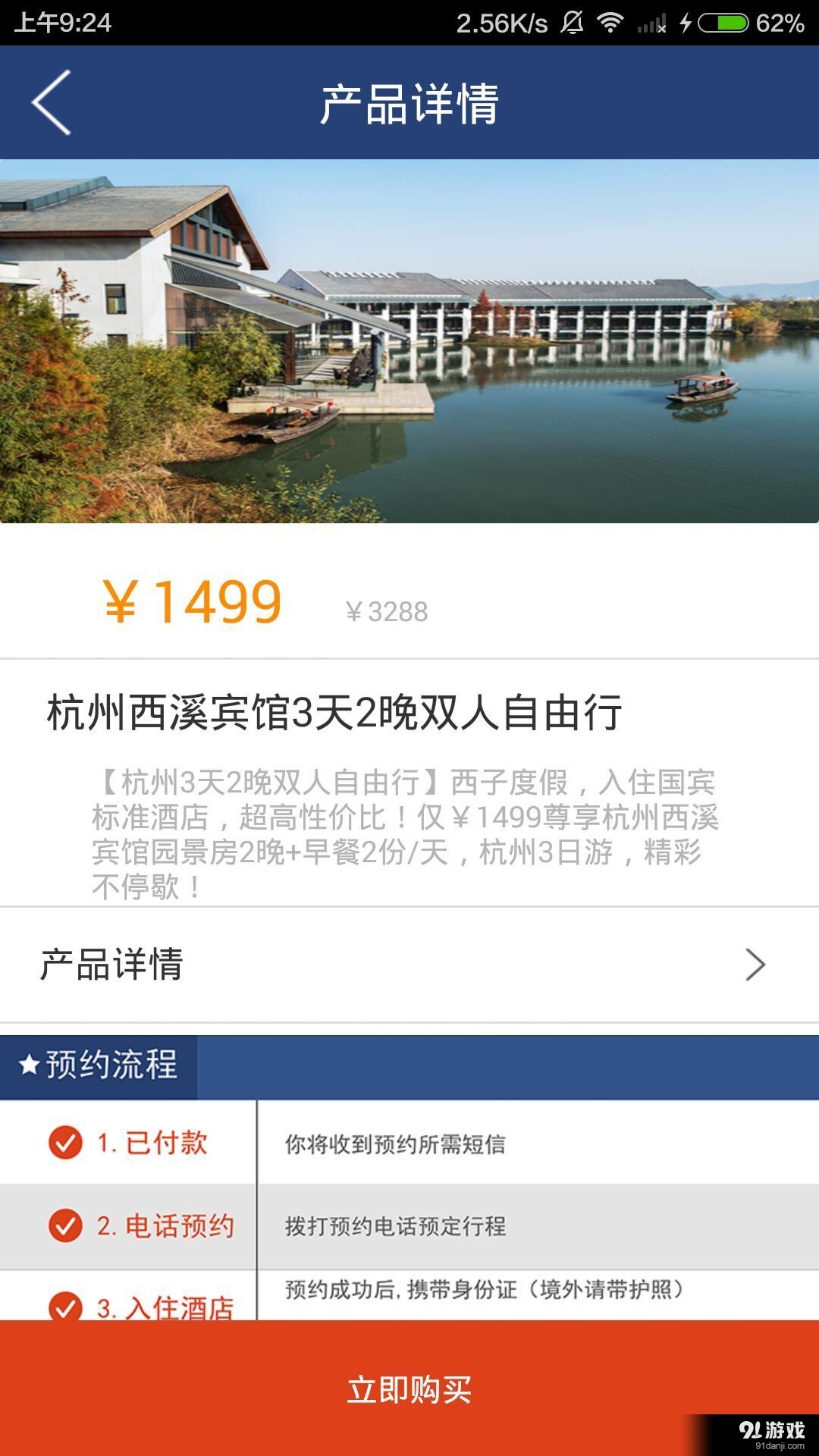Tap the lightning charging icon
The image size is (819, 1456).
(686, 21)
